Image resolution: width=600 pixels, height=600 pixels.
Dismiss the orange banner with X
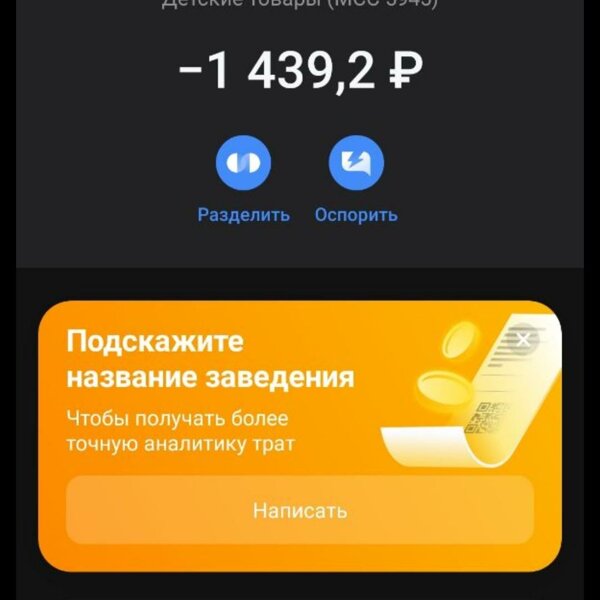point(526,339)
